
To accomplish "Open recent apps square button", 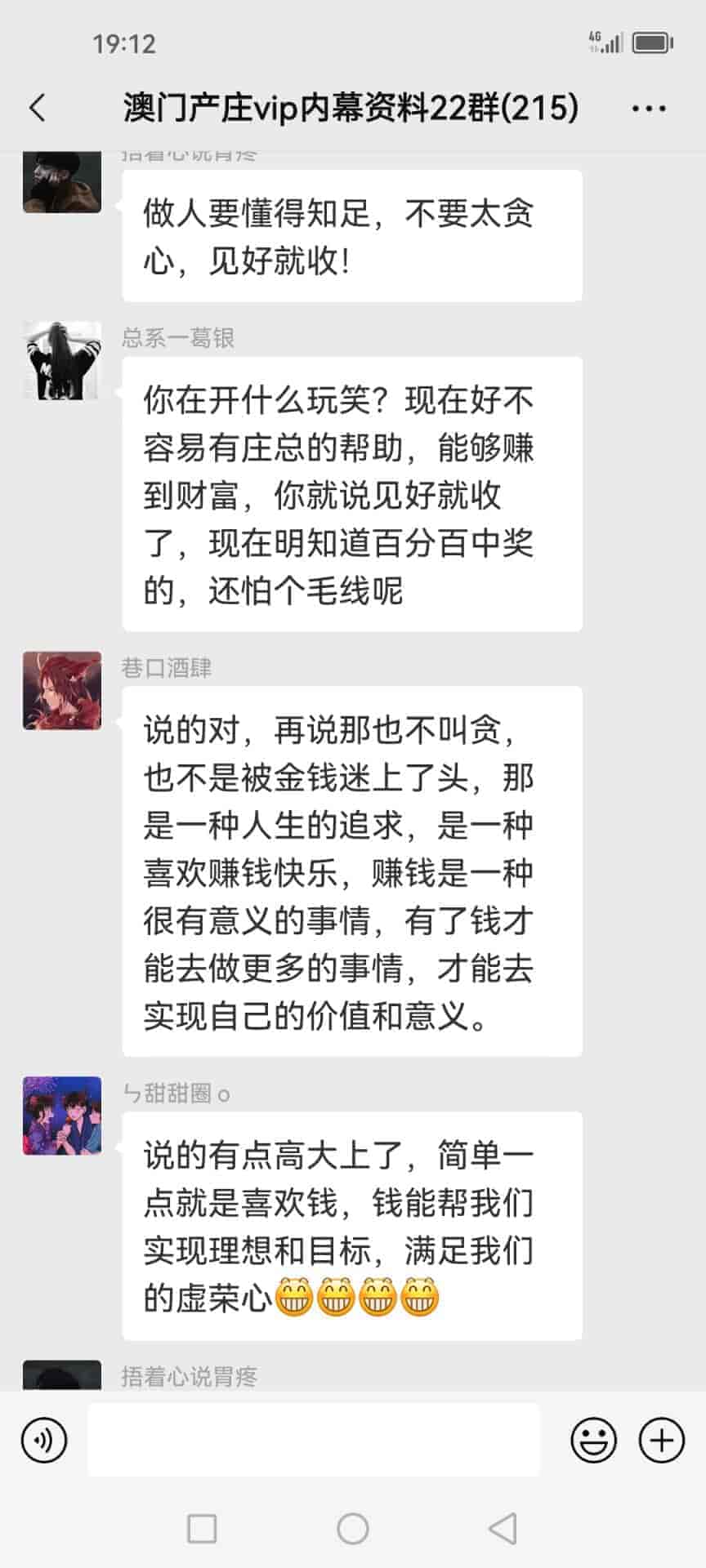I will pyautogui.click(x=202, y=1529).
